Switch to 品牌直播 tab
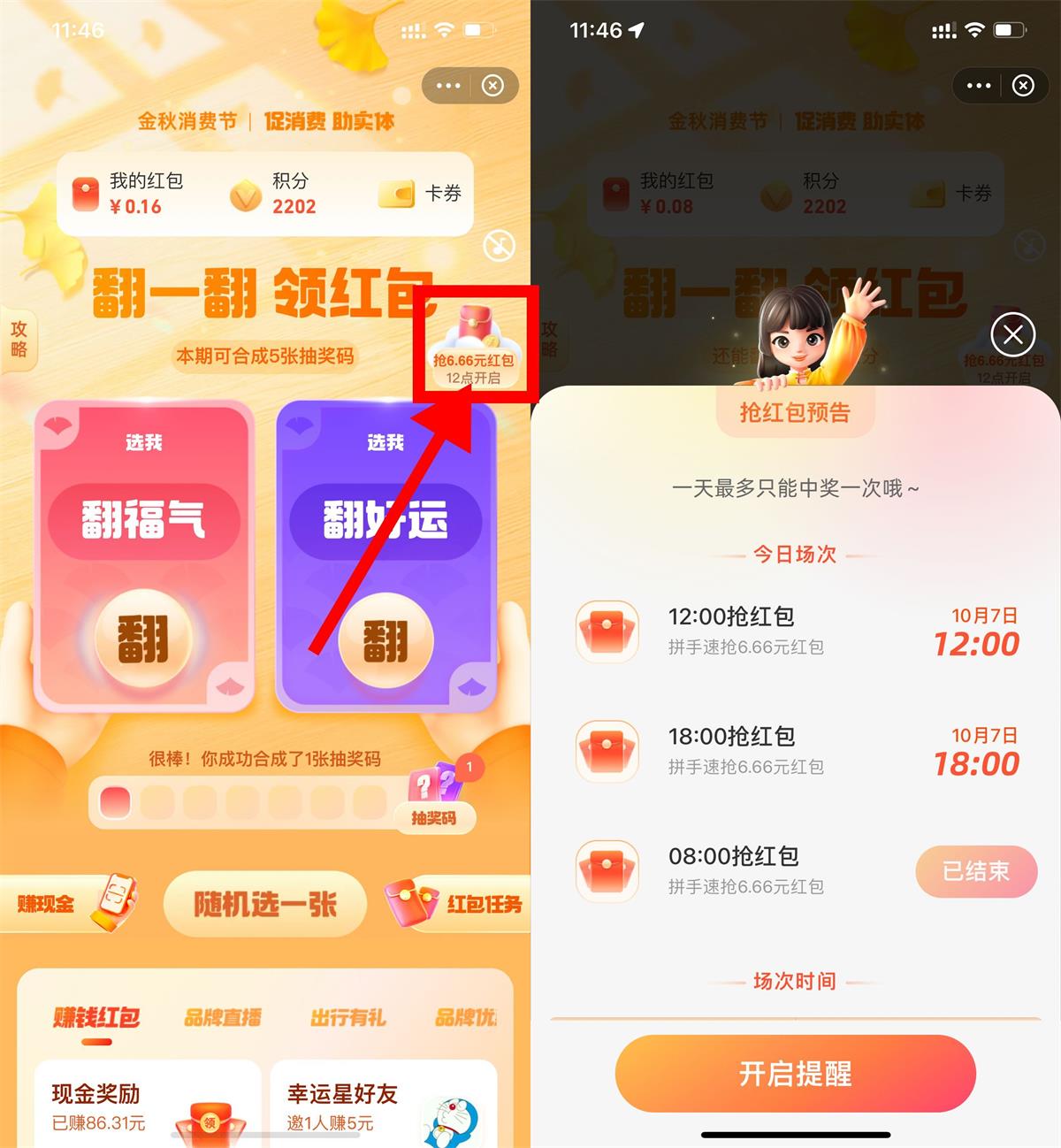The height and width of the screenshot is (1148, 1061). click(x=223, y=1018)
